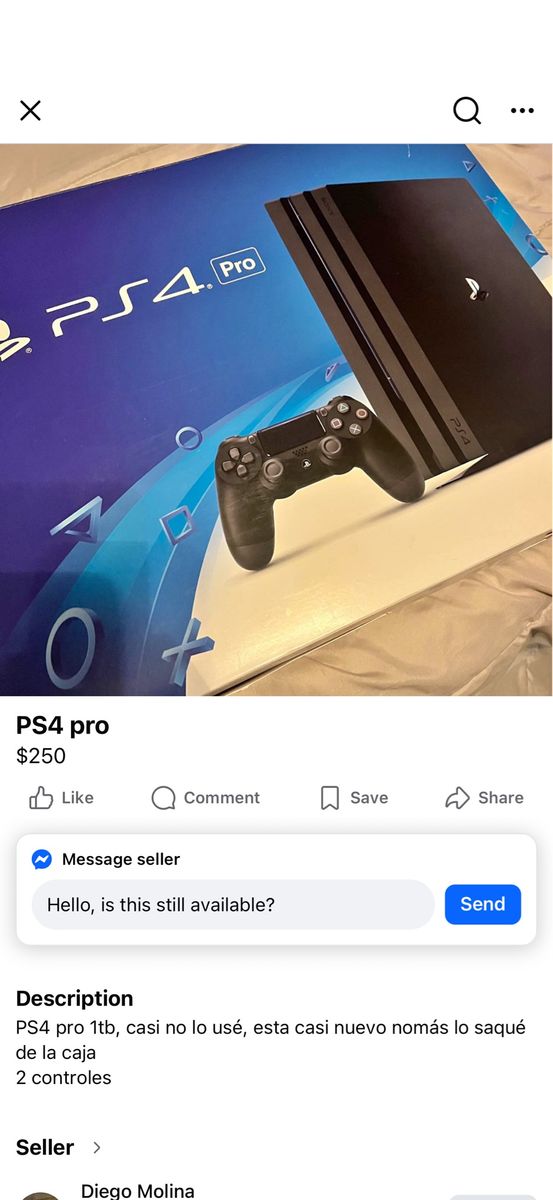Image resolution: width=553 pixels, height=1200 pixels.
Task: Close the listing with the X icon
Action: (x=31, y=110)
